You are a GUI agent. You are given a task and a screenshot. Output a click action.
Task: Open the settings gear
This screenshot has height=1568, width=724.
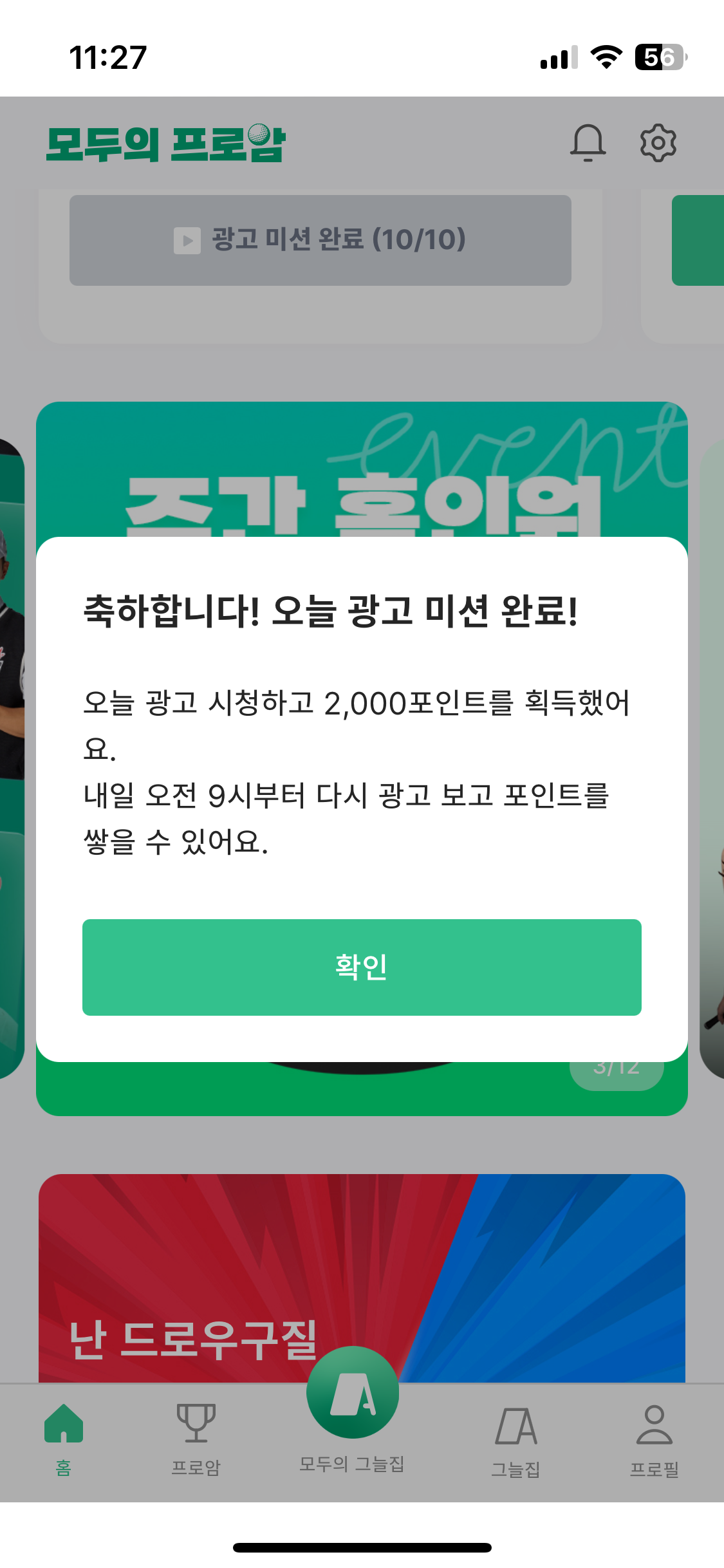click(x=658, y=143)
